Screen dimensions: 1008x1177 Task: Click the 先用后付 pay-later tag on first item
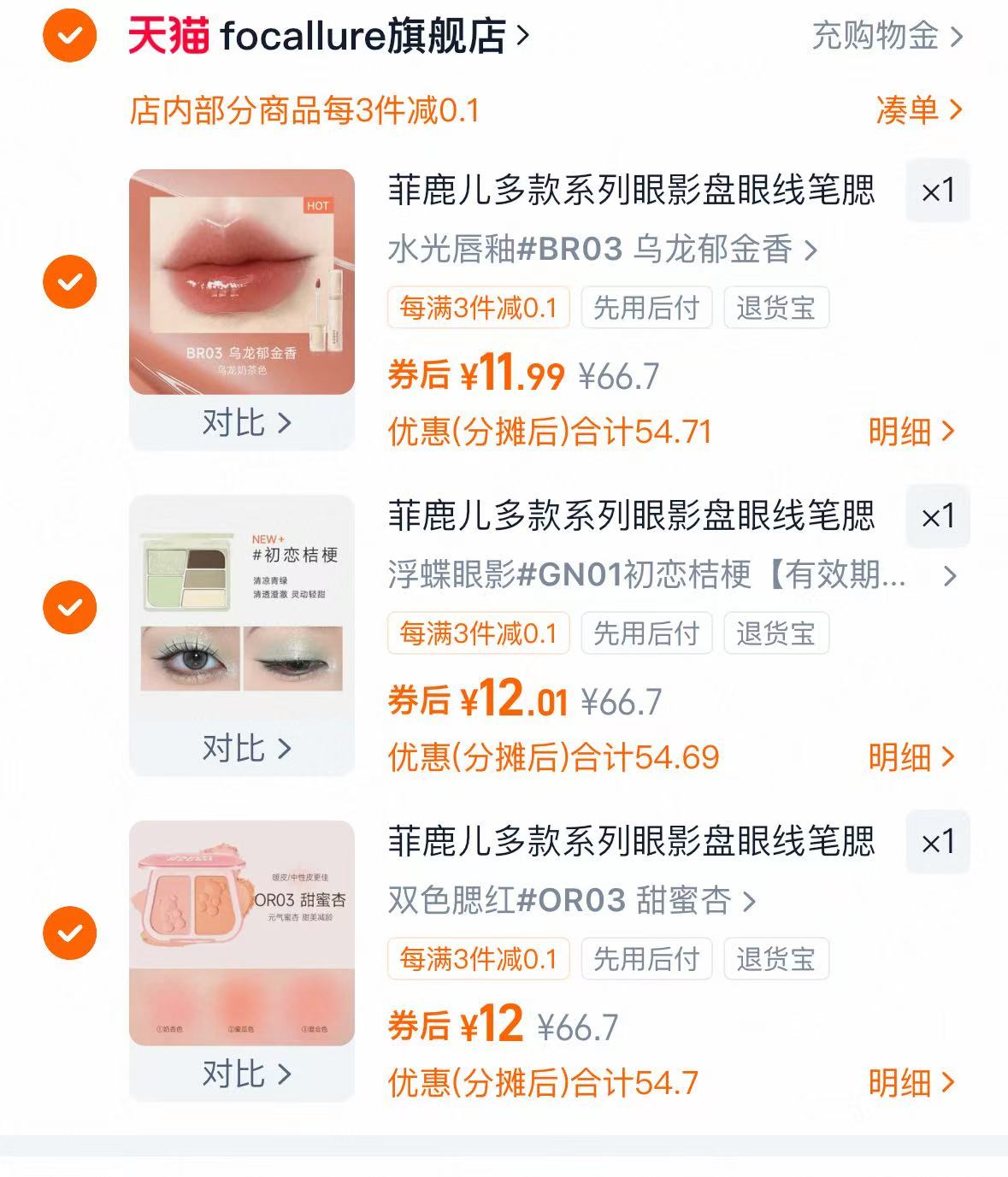tap(647, 308)
